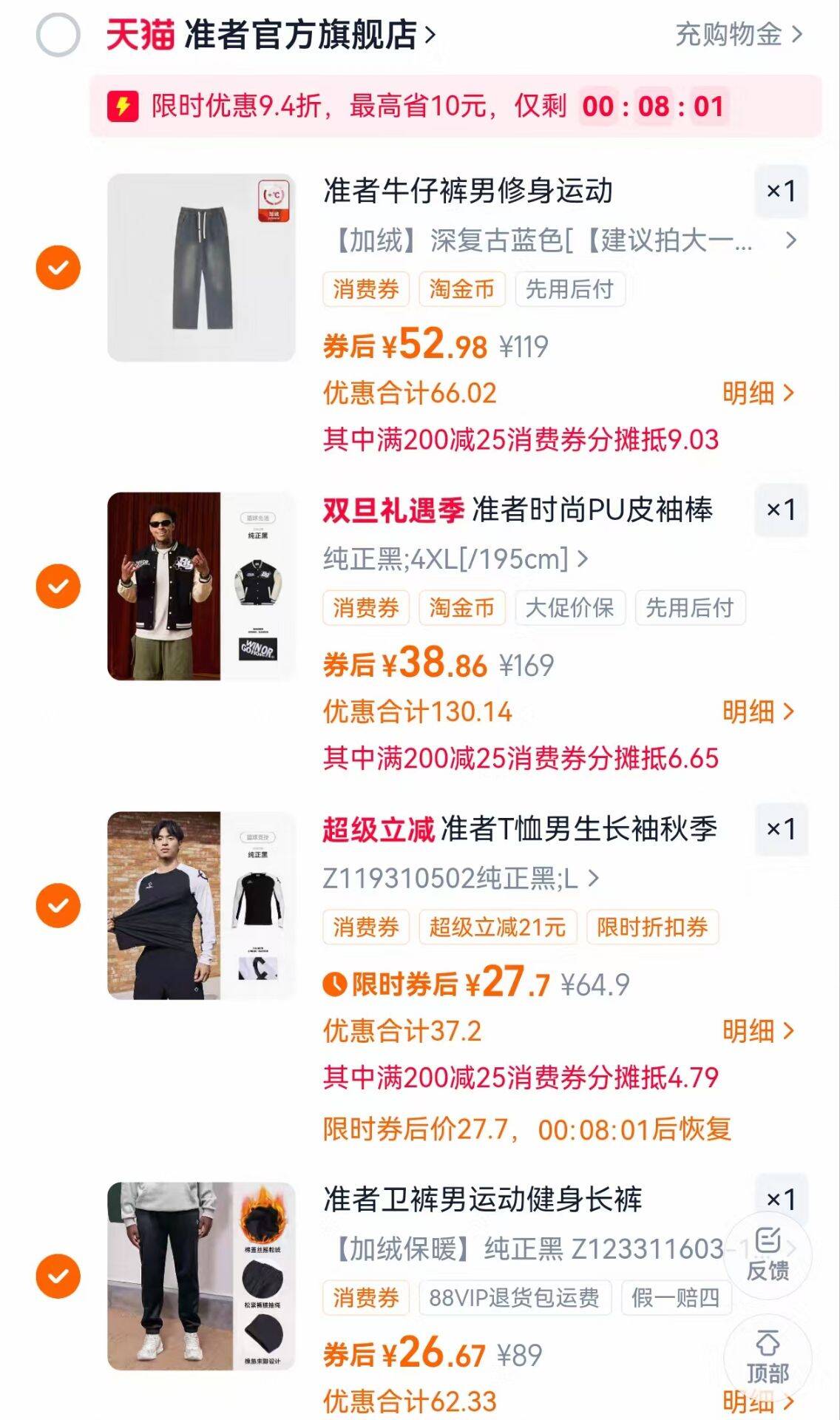Screen dimensions: 840x1420
Task: Deselect the 准者卫裤男运动健身长裤 item
Action: coord(58,1276)
